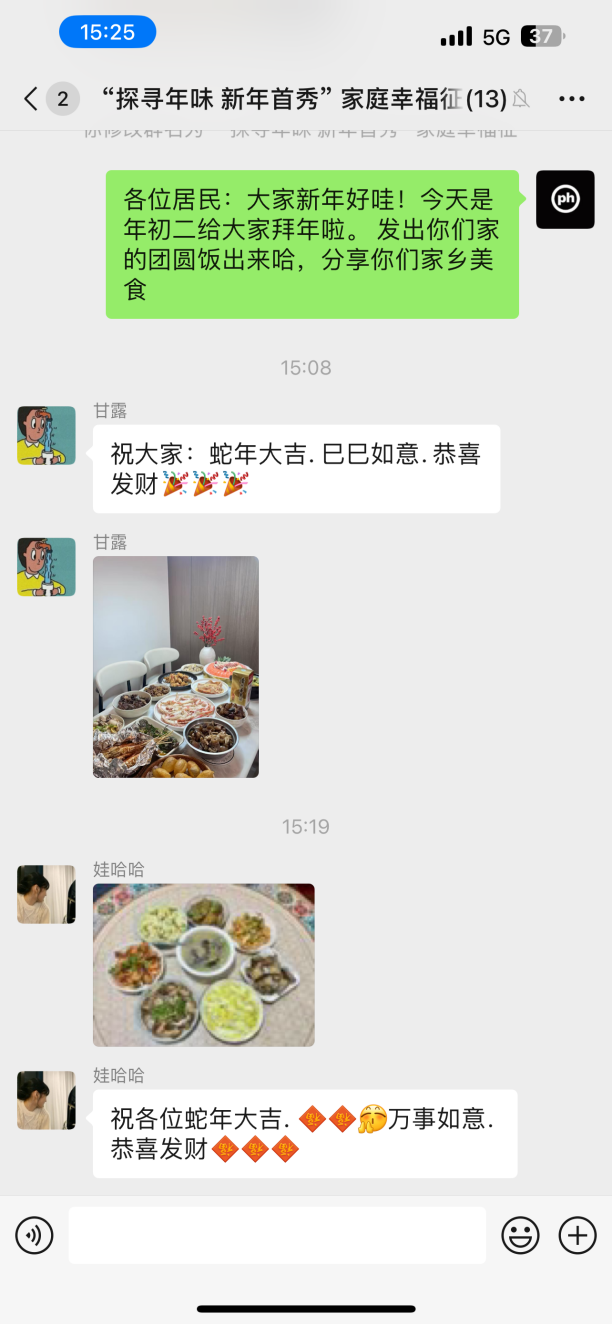Open the emoji picker
The width and height of the screenshot is (612, 1324).
point(520,1235)
